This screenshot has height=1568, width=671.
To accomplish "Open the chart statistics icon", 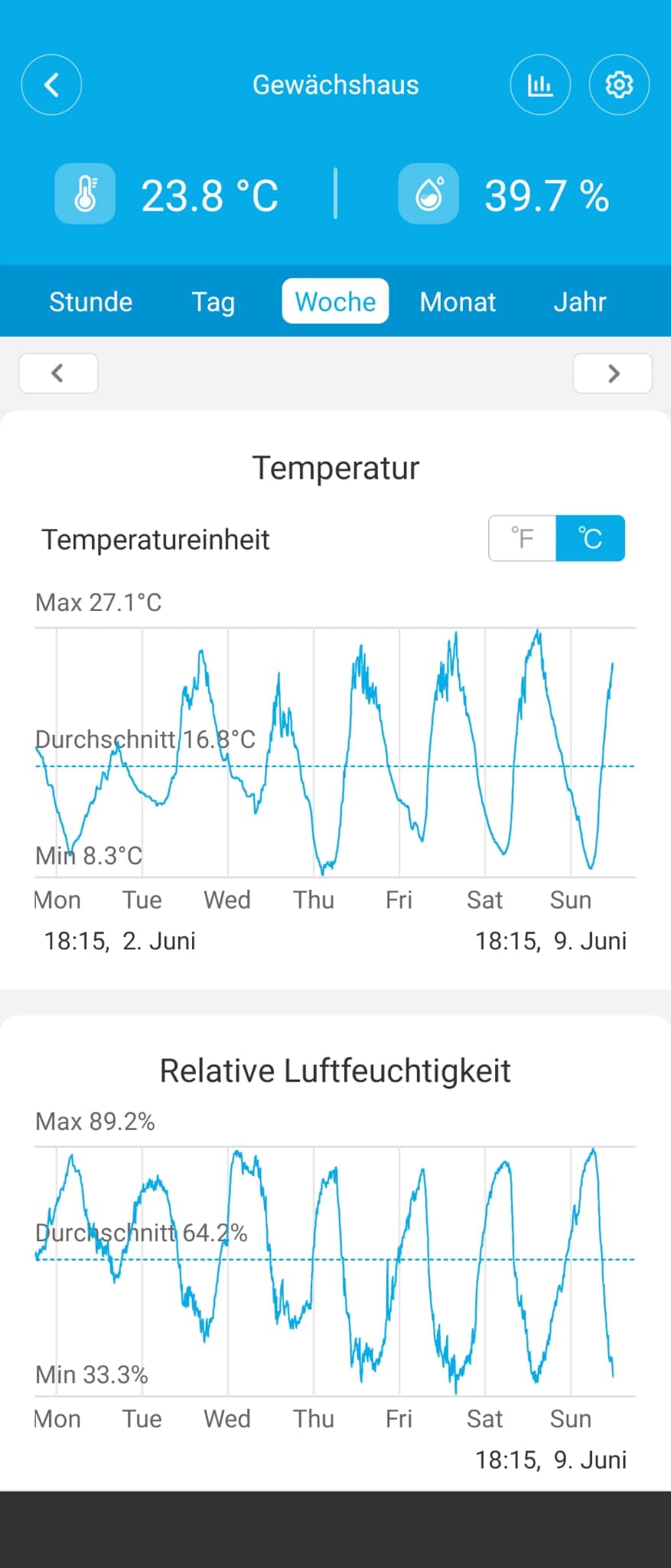I will [540, 85].
